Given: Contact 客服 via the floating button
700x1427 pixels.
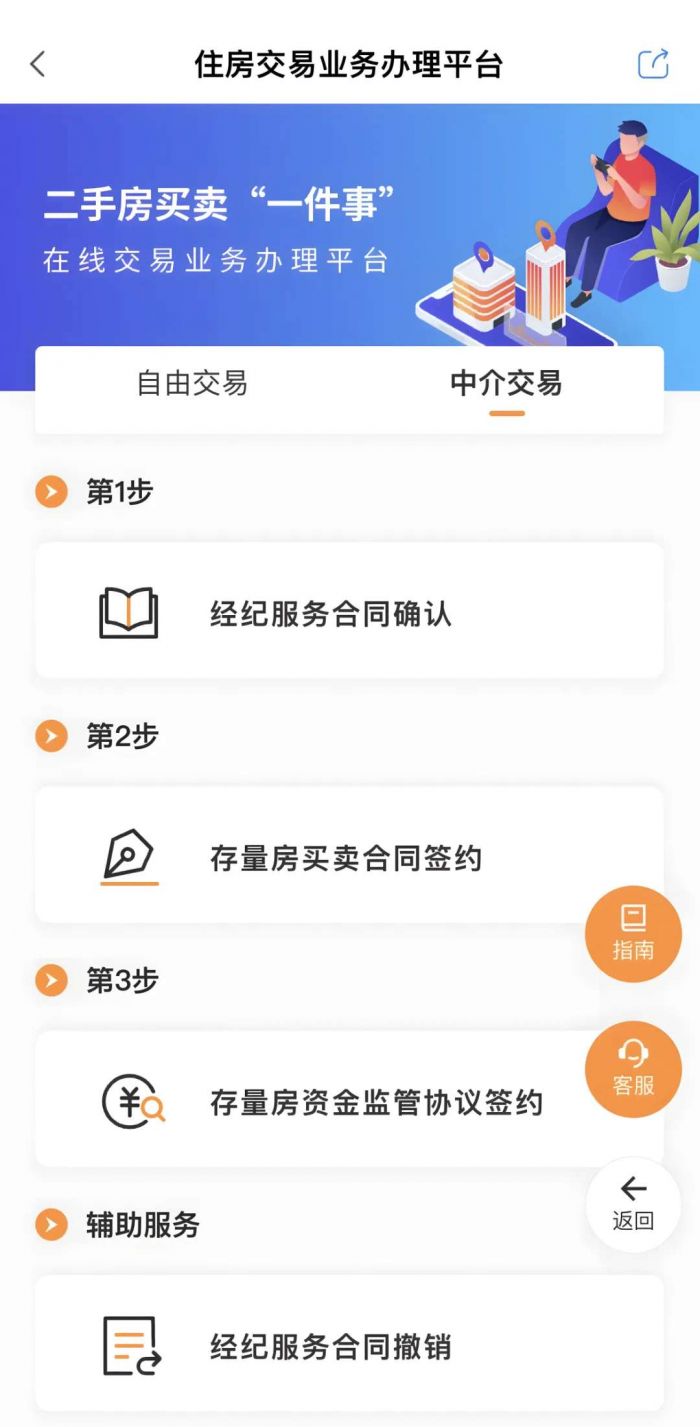Looking at the screenshot, I should 633,1069.
